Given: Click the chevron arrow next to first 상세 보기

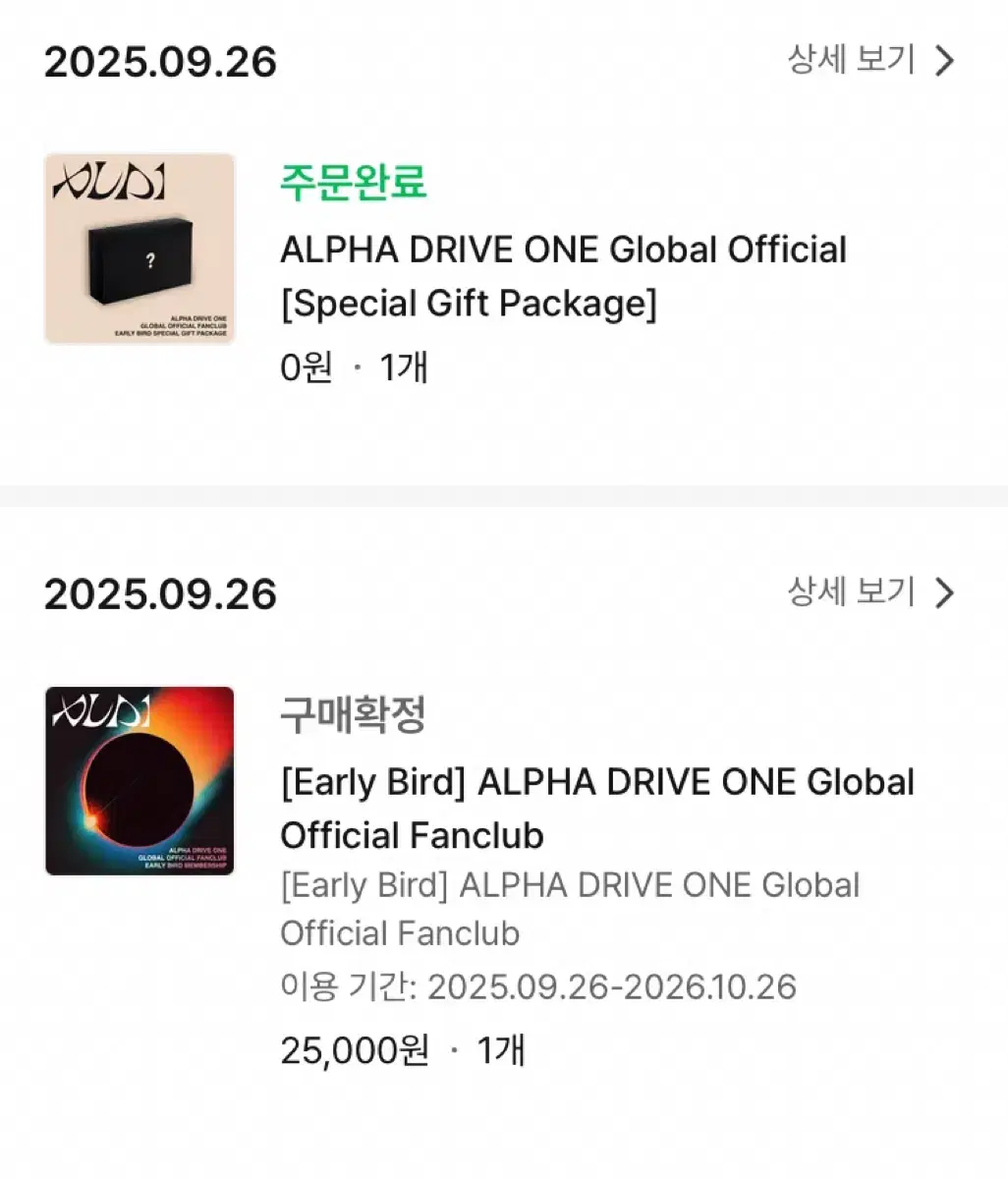Looking at the screenshot, I should click(x=944, y=61).
